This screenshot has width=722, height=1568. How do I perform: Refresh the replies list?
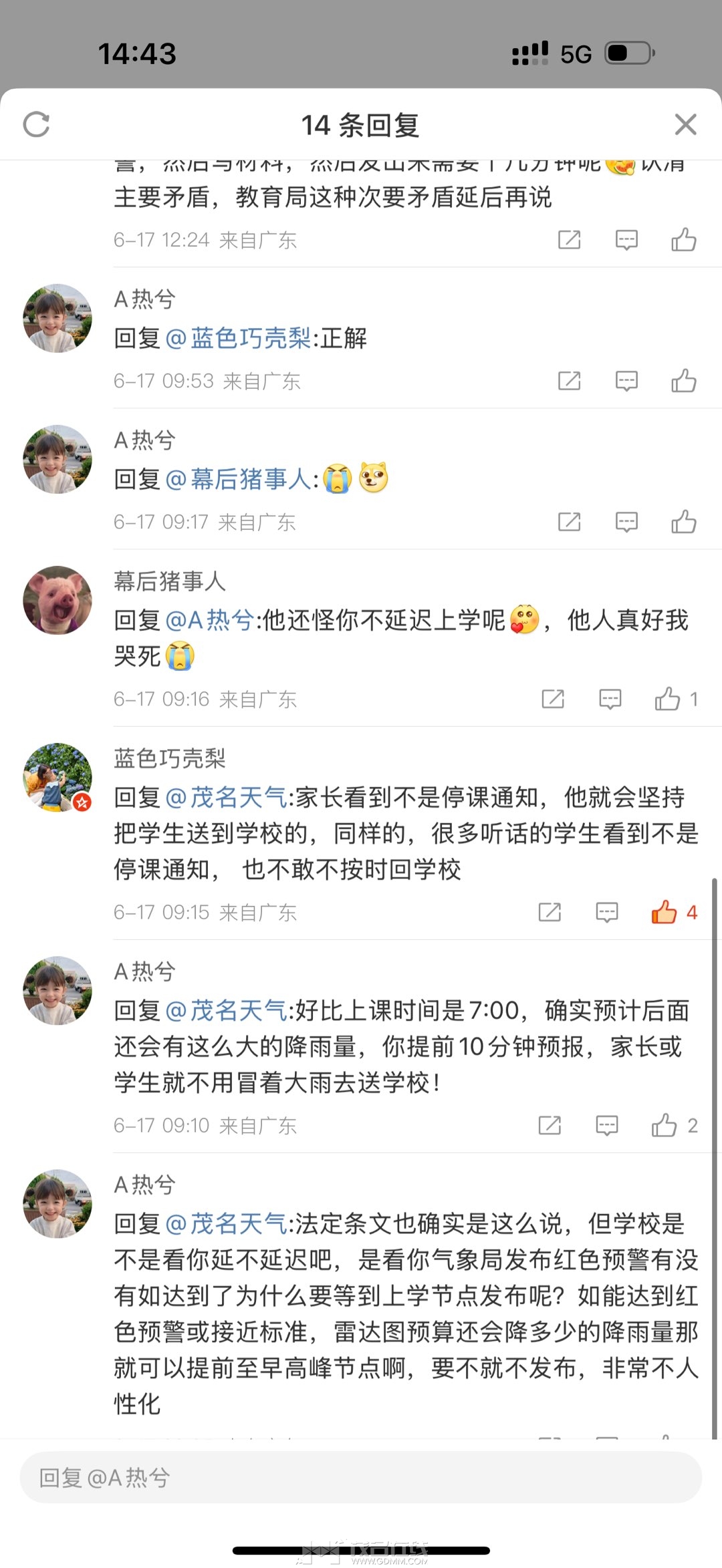pos(36,124)
